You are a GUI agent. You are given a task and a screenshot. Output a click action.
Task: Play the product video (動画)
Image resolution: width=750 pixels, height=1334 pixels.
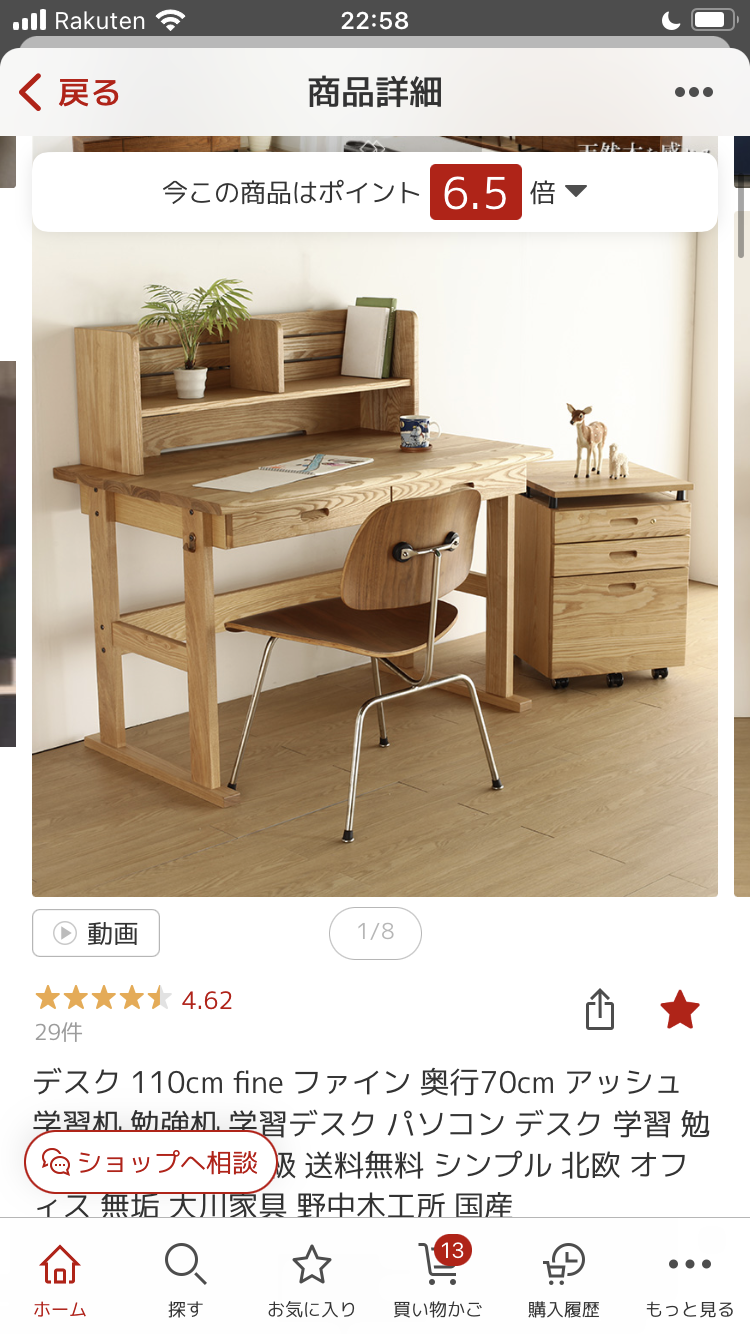(x=96, y=933)
